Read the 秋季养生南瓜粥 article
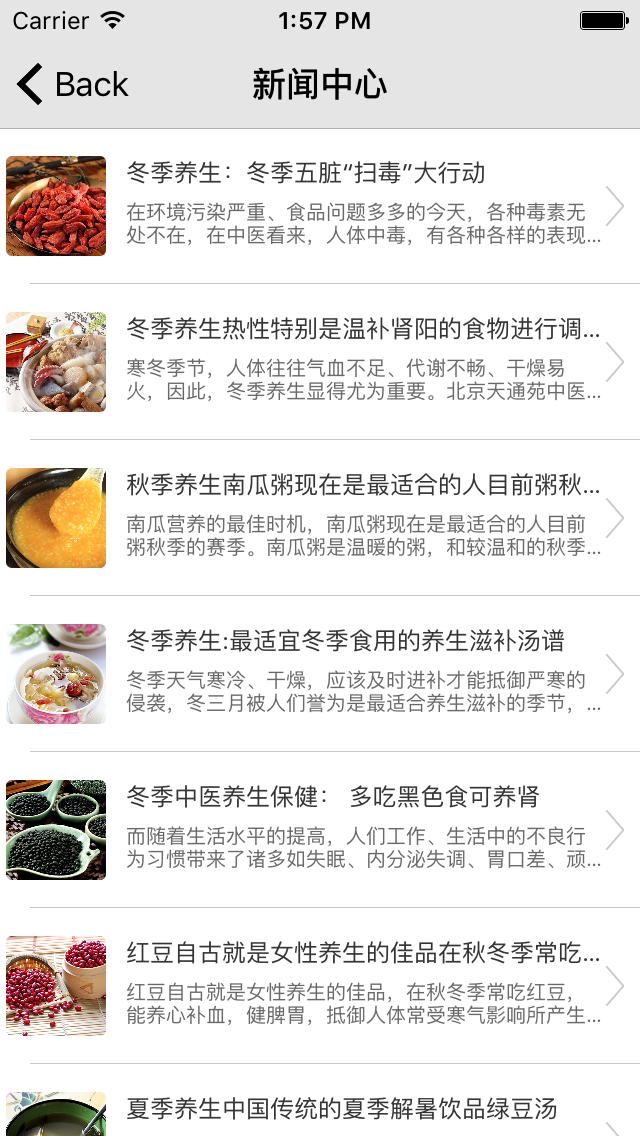This screenshot has height=1136, width=640. coord(320,517)
